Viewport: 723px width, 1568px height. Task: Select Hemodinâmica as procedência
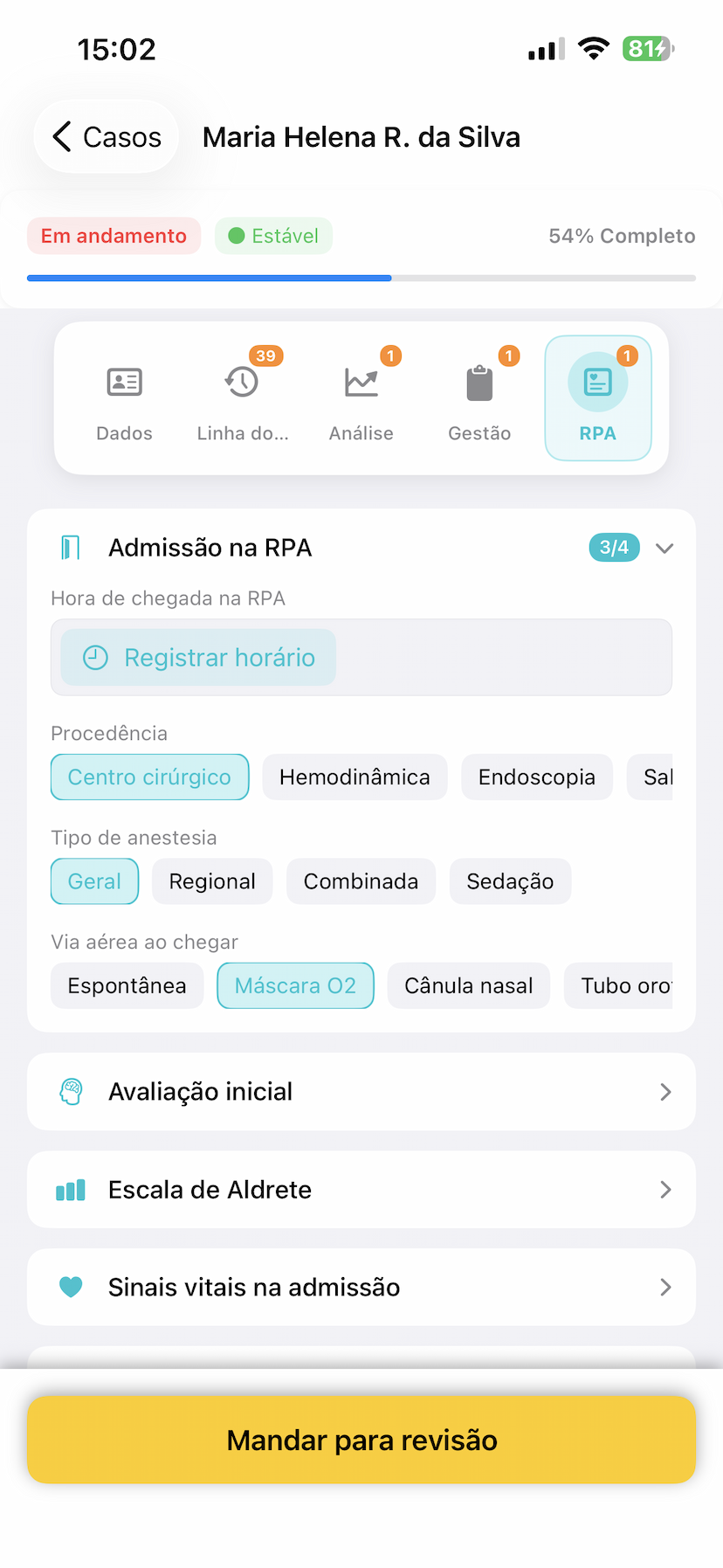pyautogui.click(x=355, y=777)
